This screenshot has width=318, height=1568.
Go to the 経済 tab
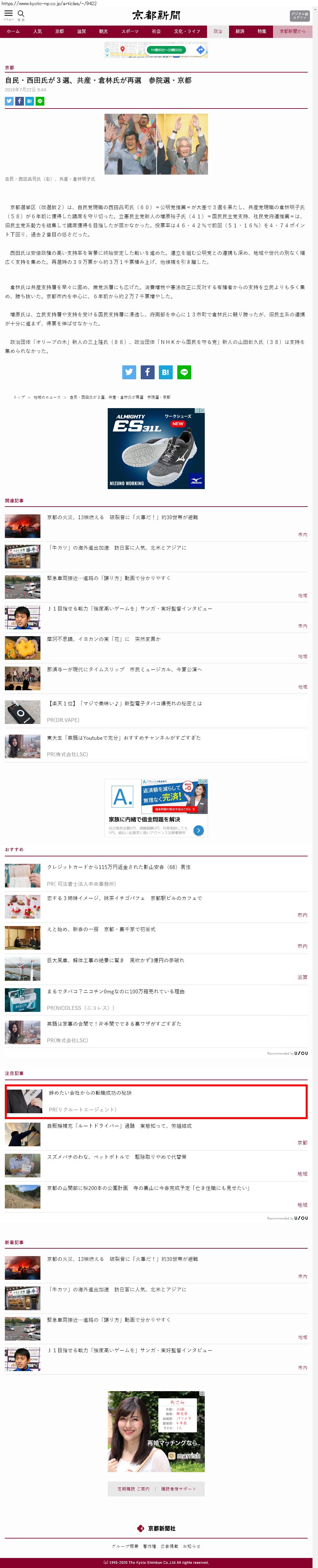click(240, 31)
